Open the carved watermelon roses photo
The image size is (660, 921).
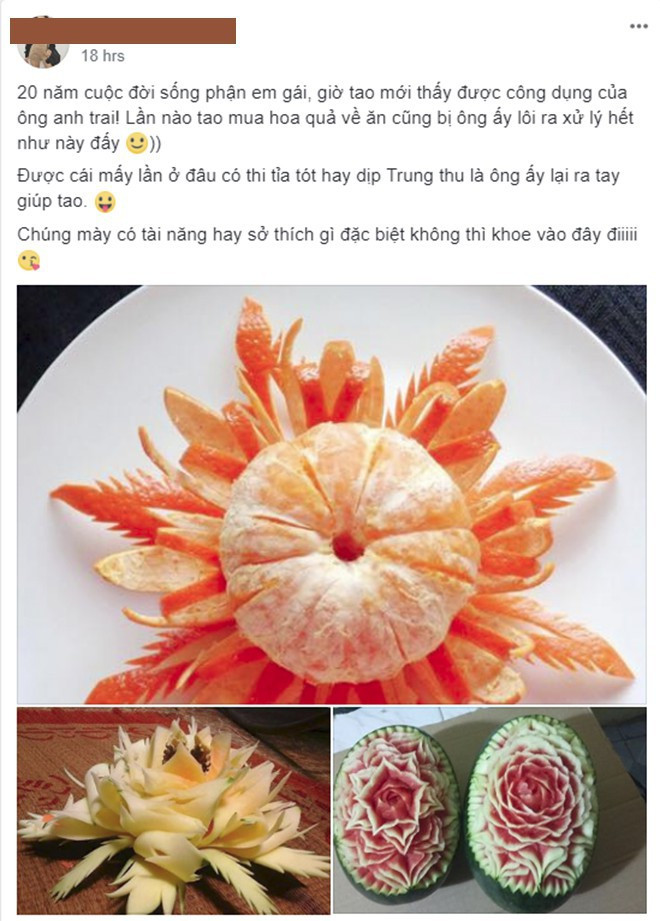pos(489,811)
